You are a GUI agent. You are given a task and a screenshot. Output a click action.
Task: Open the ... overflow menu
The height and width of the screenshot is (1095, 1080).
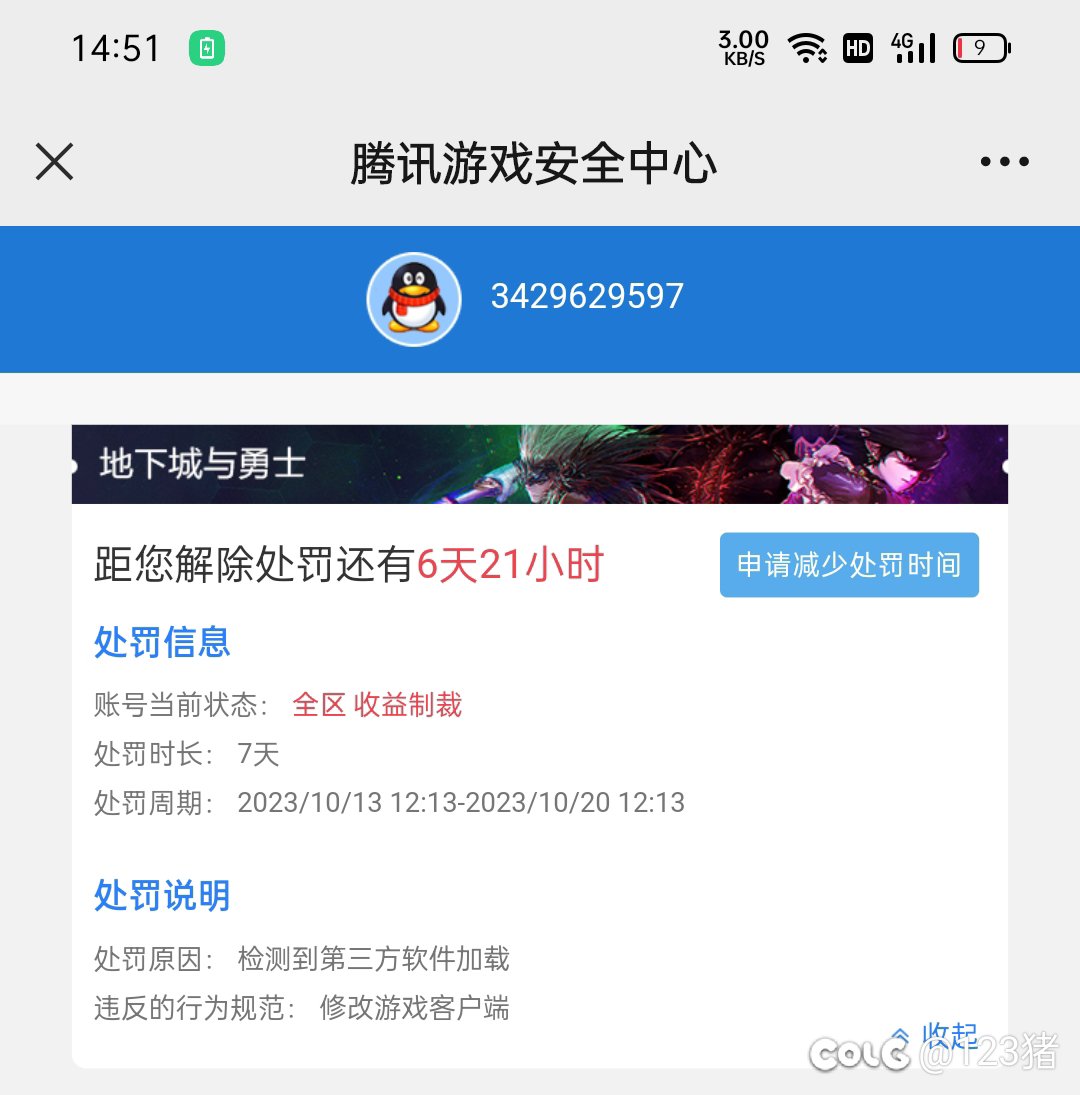(x=1004, y=161)
